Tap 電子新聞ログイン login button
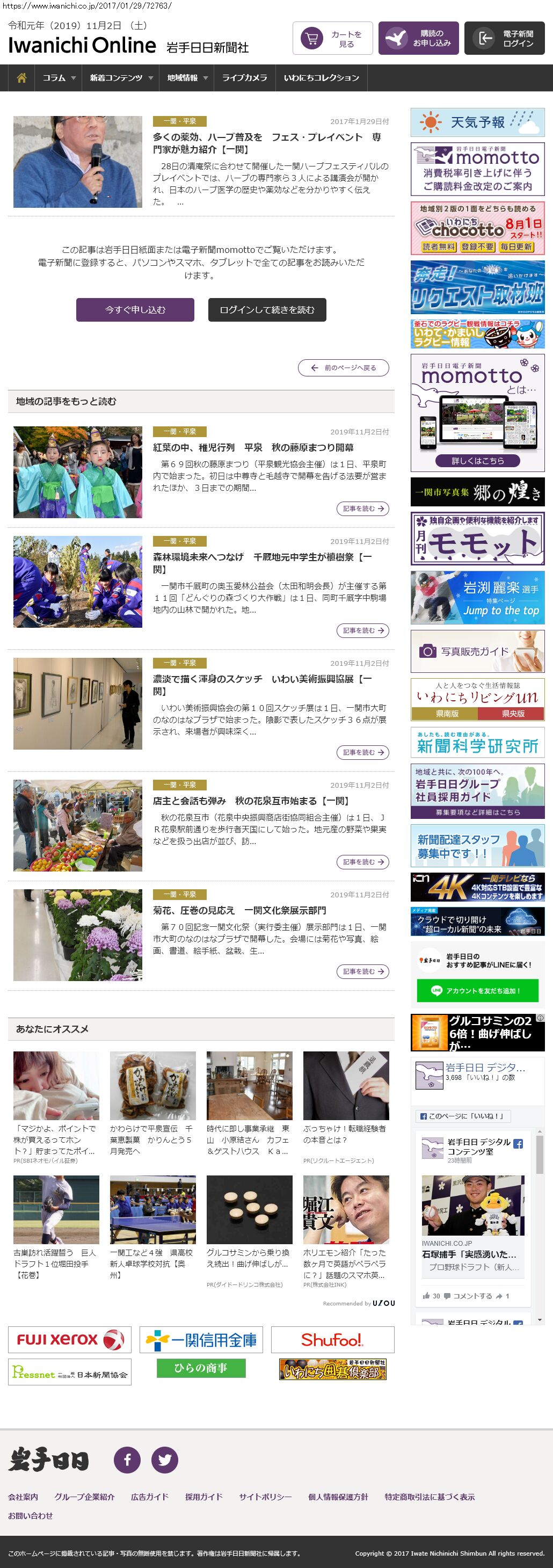553x1568 pixels. [504, 38]
